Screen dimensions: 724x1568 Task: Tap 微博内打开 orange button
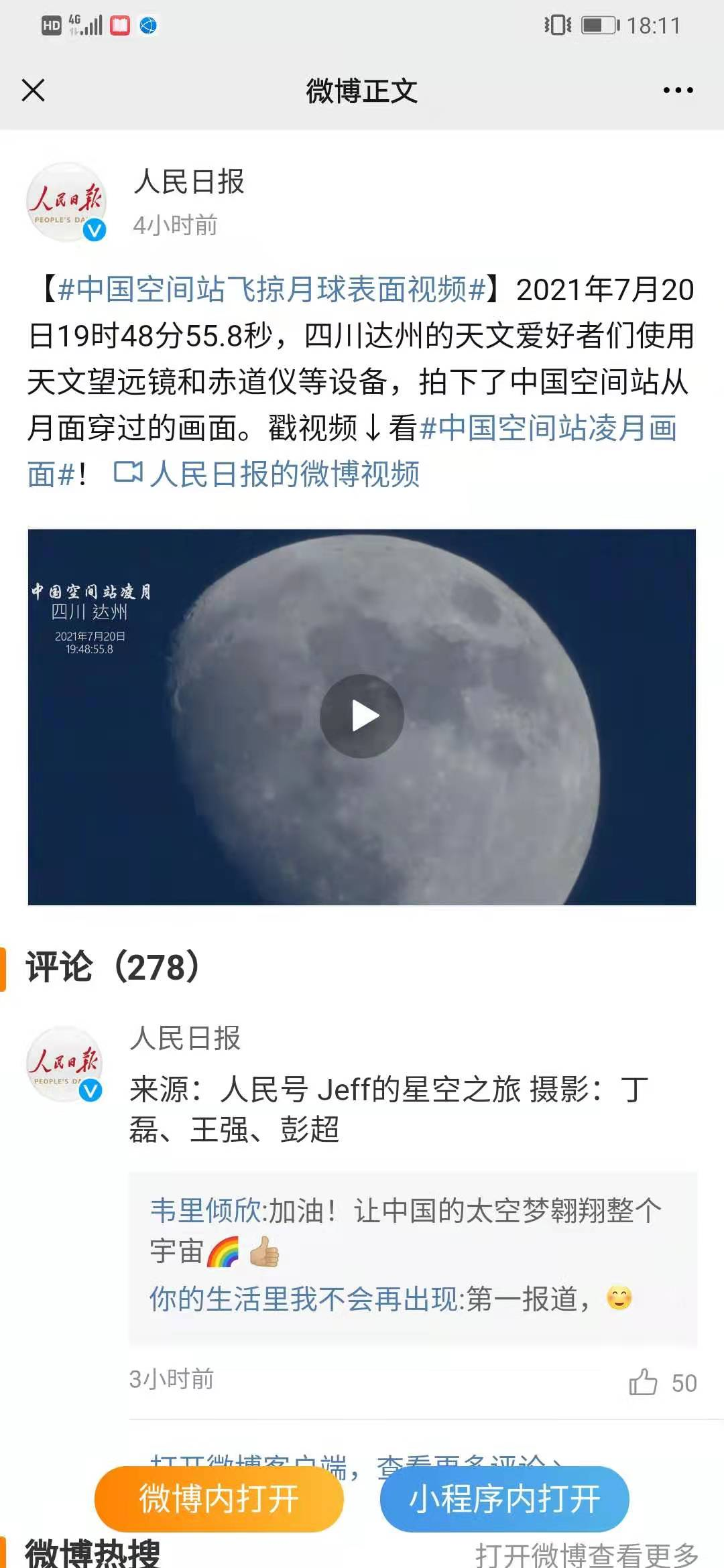pos(219,1499)
